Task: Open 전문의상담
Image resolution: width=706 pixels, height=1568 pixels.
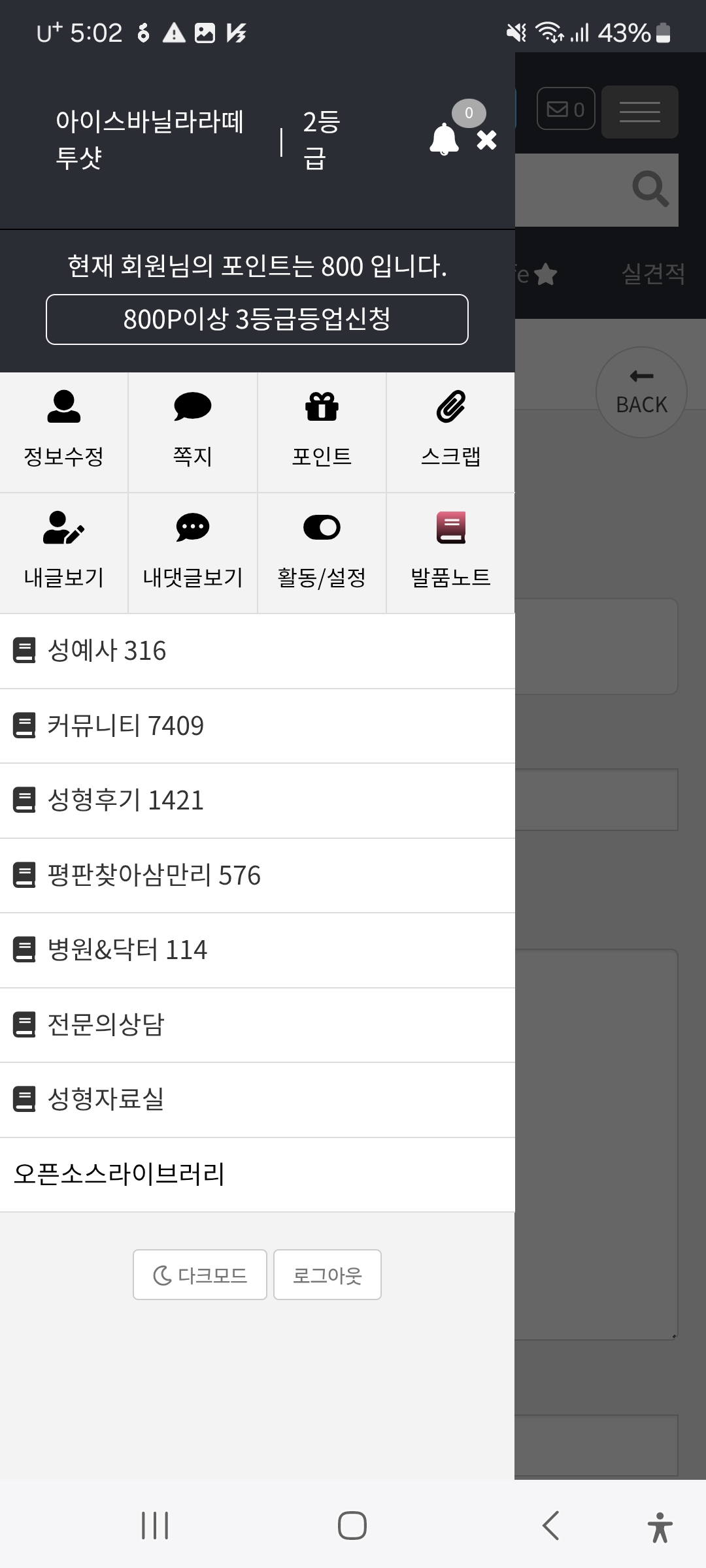Action: (x=258, y=1025)
